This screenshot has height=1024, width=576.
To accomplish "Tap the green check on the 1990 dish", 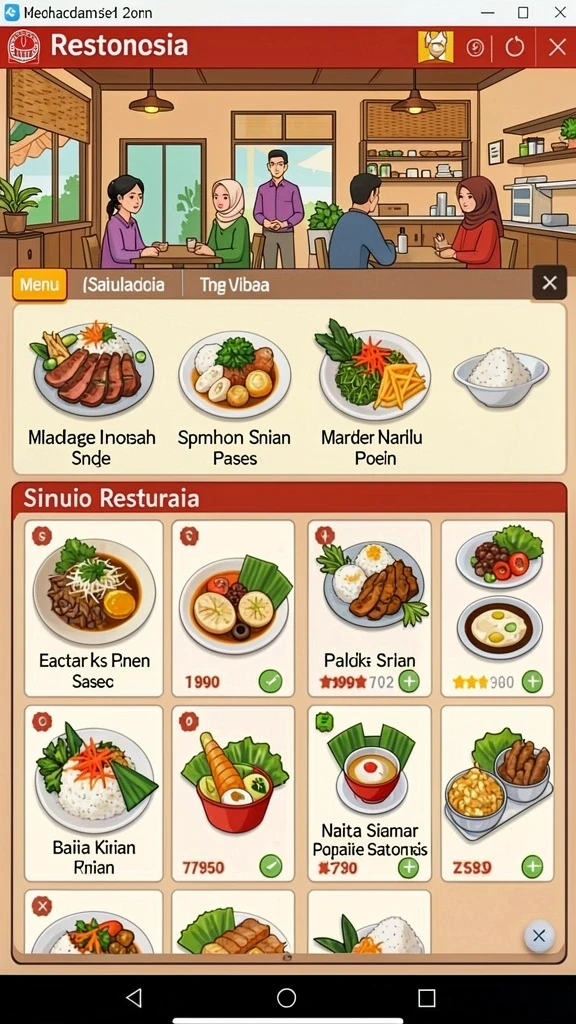I will [270, 682].
